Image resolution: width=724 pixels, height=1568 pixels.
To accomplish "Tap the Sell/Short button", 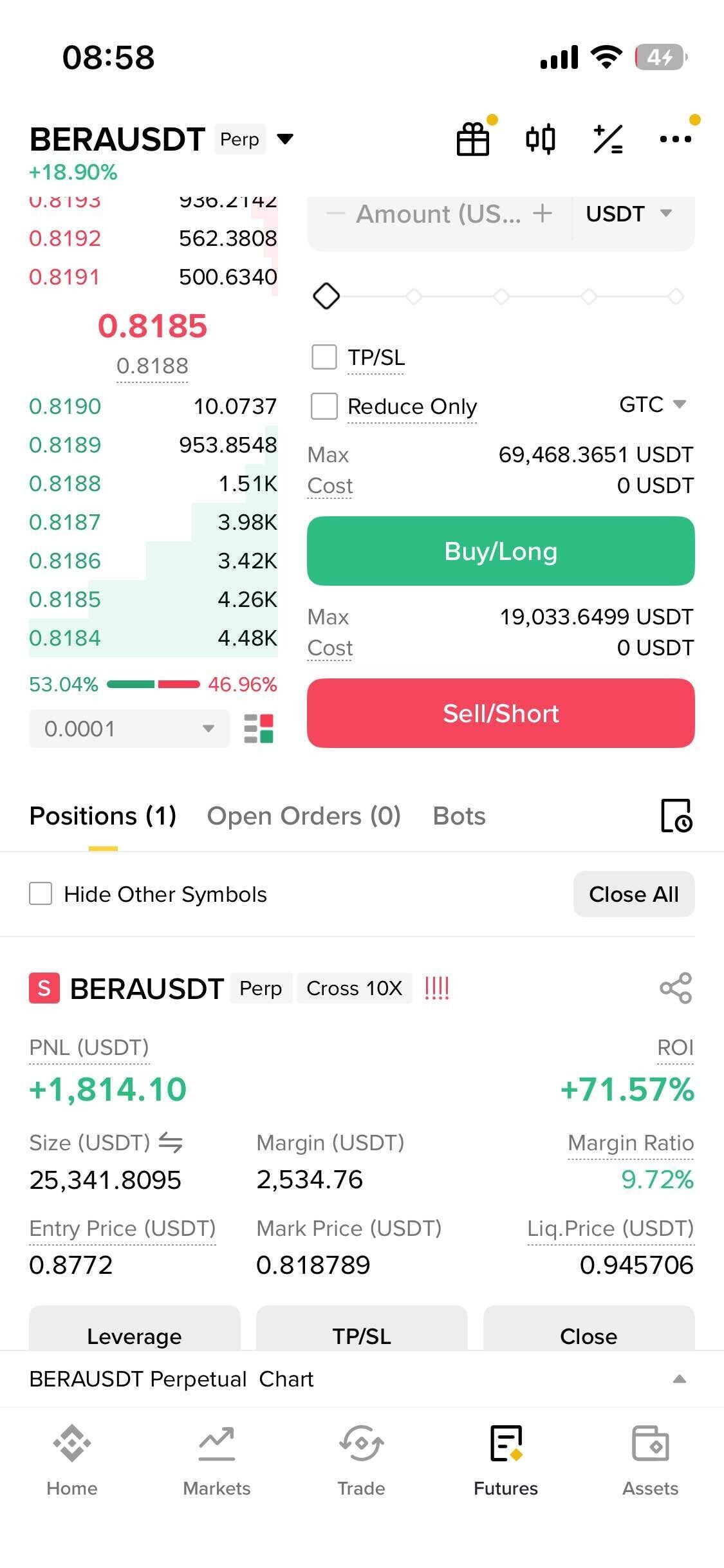I will [x=501, y=713].
